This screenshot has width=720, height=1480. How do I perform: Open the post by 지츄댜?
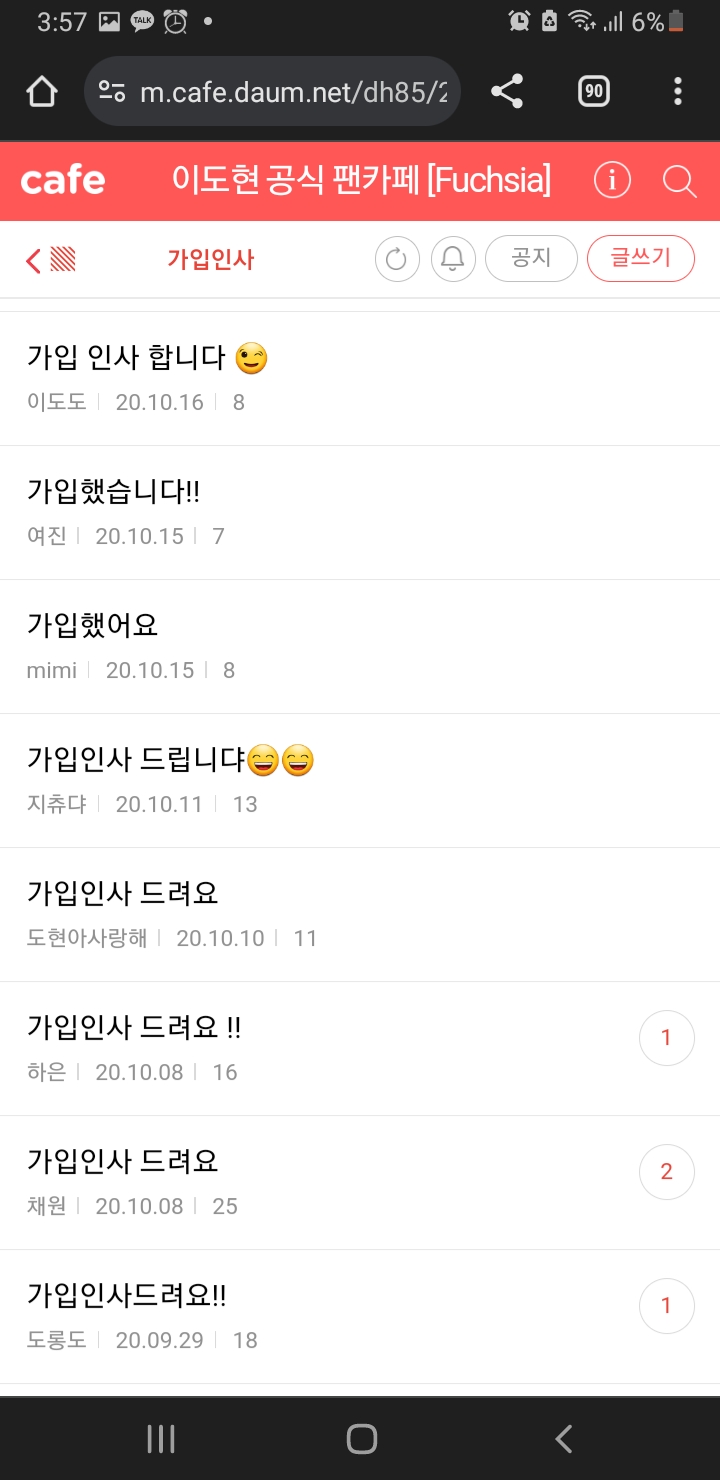click(x=170, y=760)
